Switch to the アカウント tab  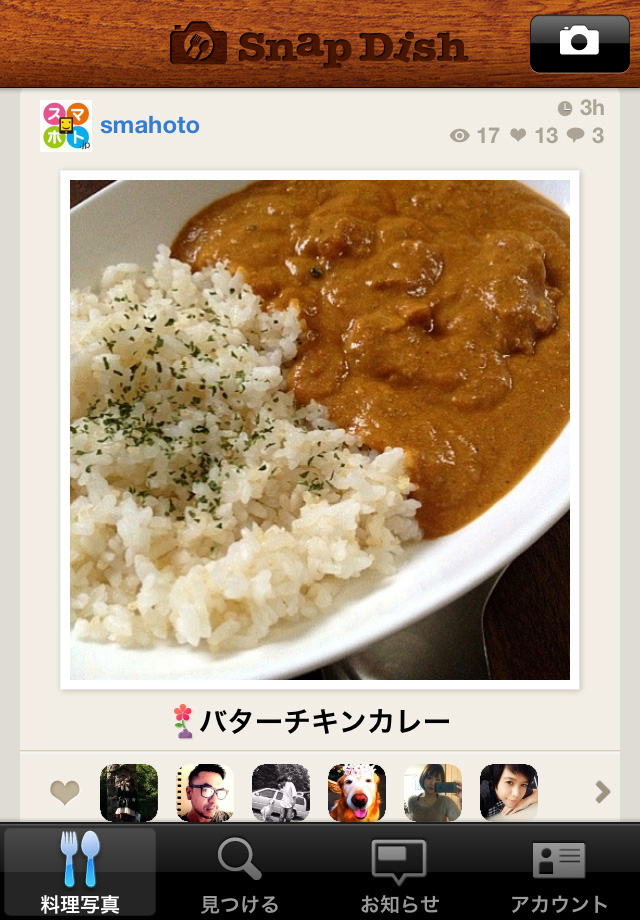559,872
